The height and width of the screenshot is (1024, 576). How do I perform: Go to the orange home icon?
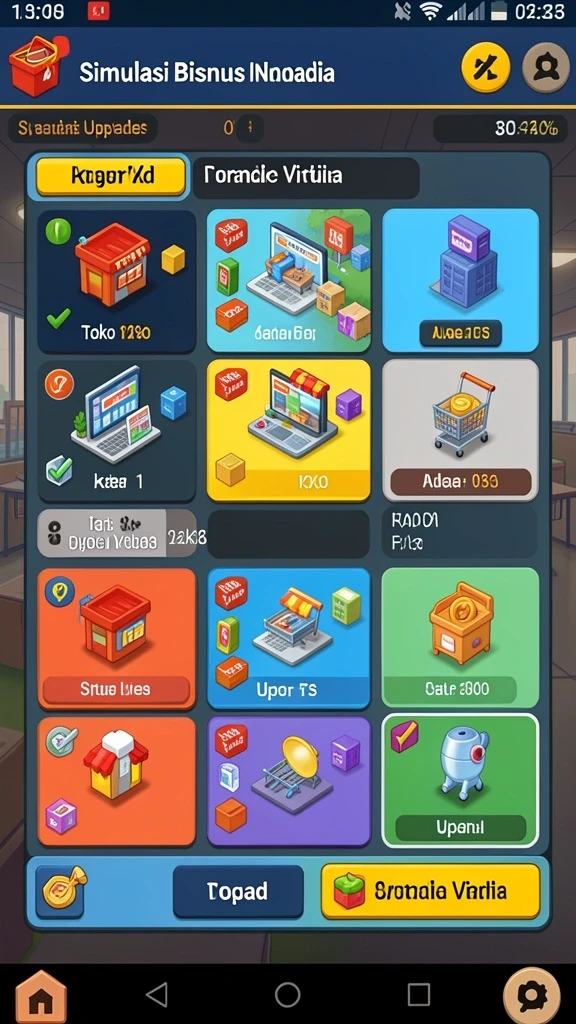[x=41, y=996]
